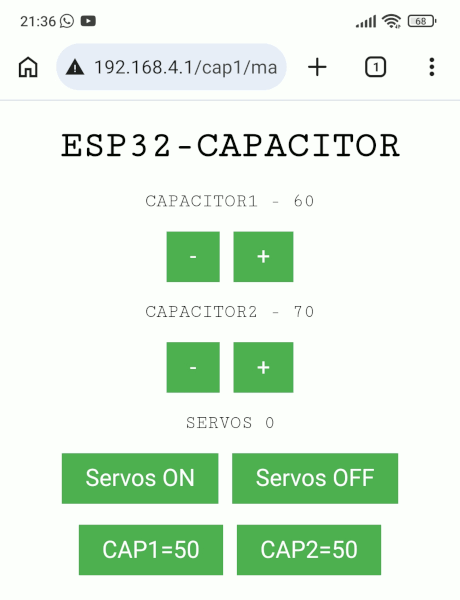Decrease CAPACITOR1 with its minus button
This screenshot has height=600, width=460.
click(x=193, y=257)
